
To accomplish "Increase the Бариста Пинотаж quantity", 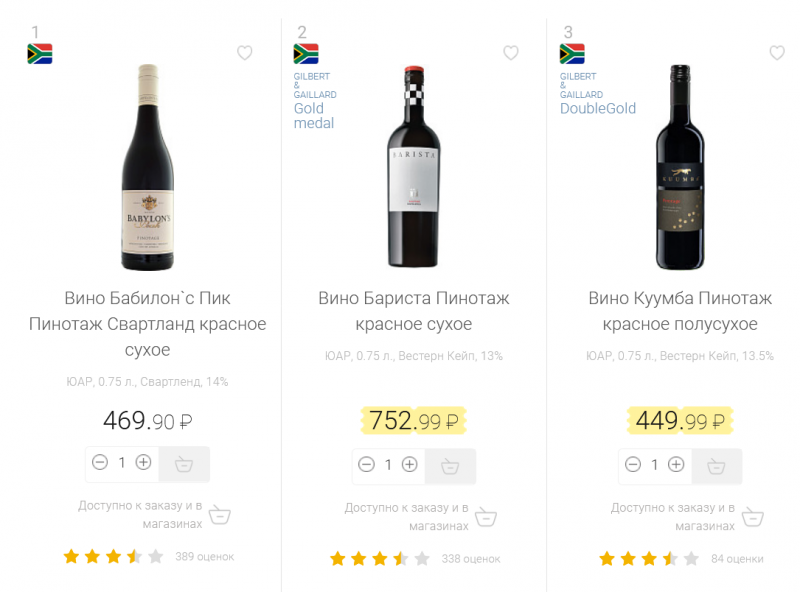I will coord(410,465).
